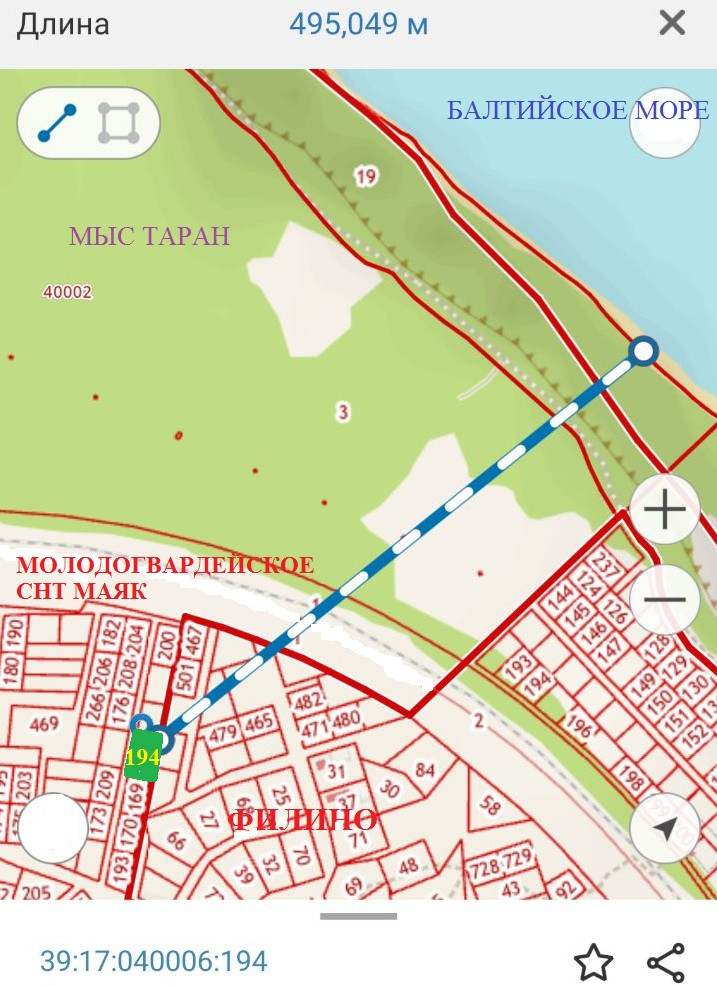717x985 pixels.
Task: Add parcel 39:17:040006:194 to favorites
Action: (x=593, y=962)
